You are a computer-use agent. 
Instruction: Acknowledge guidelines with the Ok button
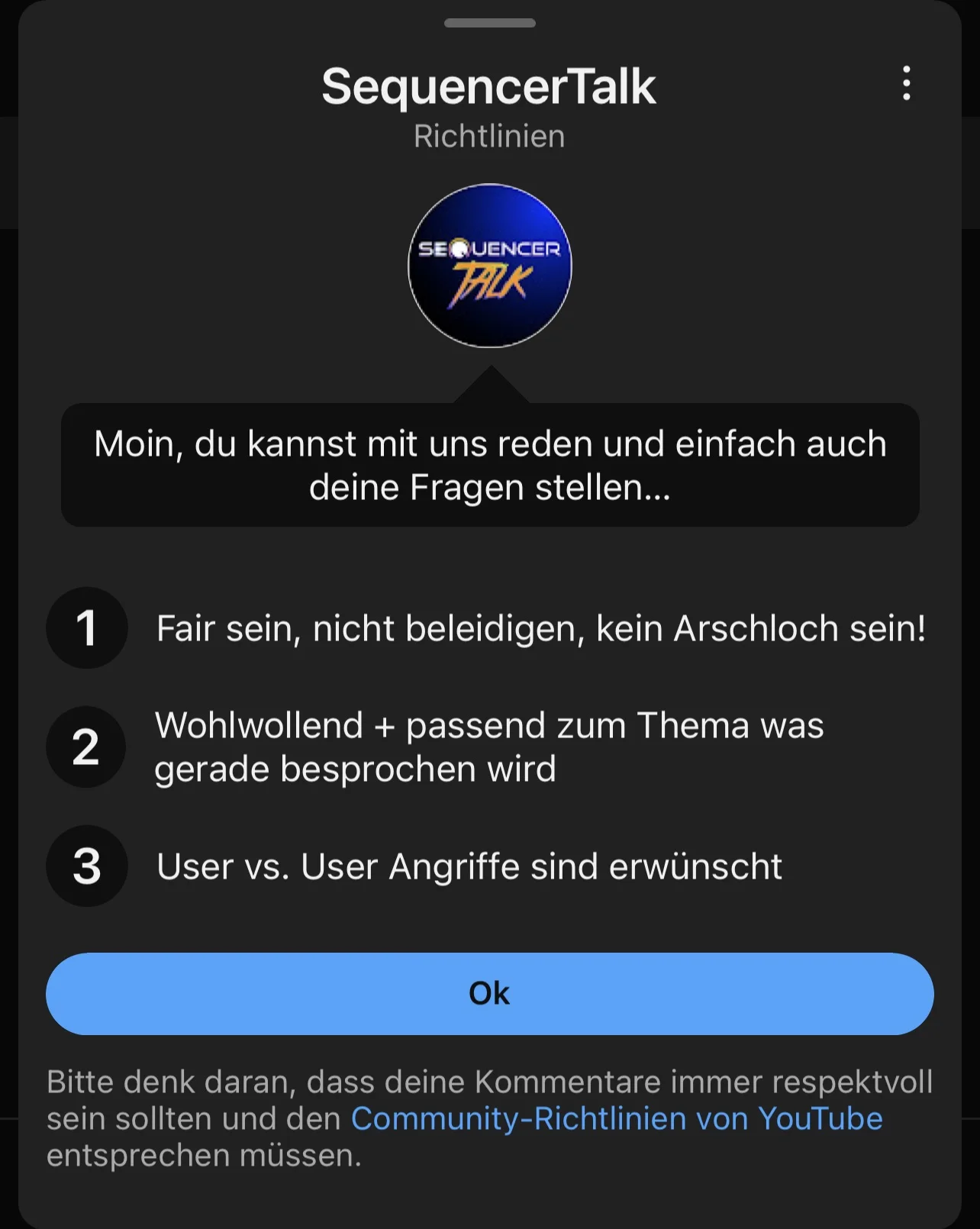point(489,993)
